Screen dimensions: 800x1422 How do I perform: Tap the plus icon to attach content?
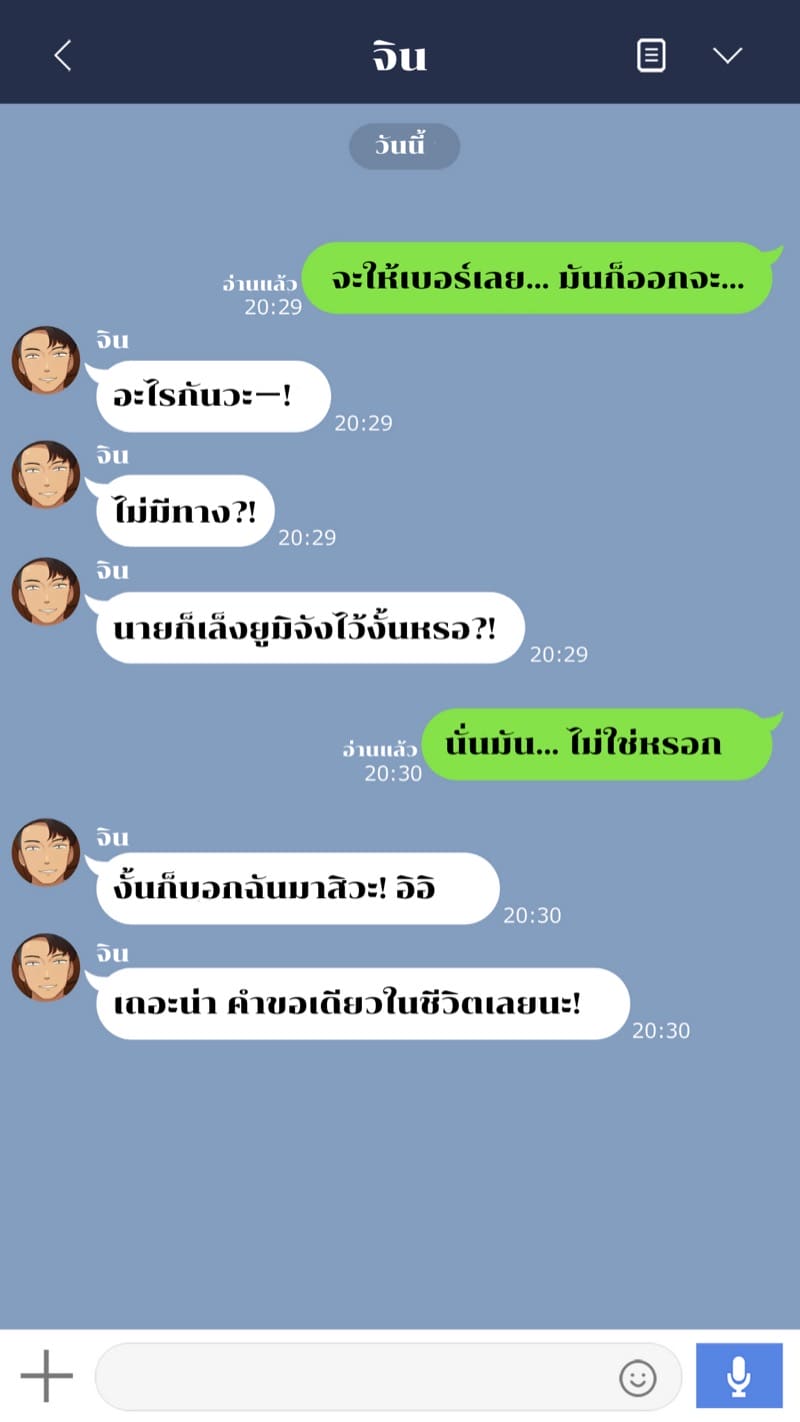point(46,1375)
